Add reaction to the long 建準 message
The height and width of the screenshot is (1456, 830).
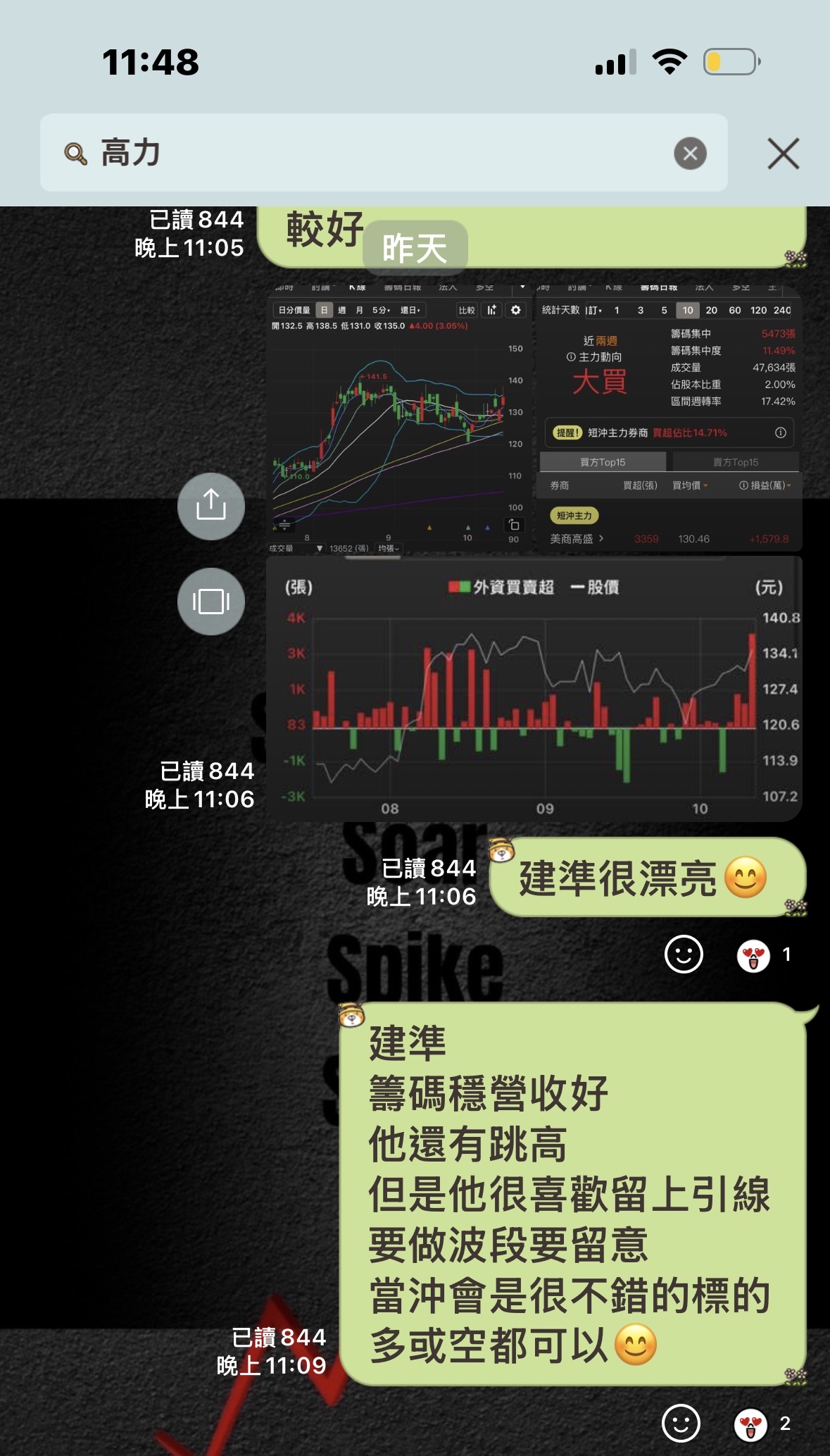pos(681,1423)
